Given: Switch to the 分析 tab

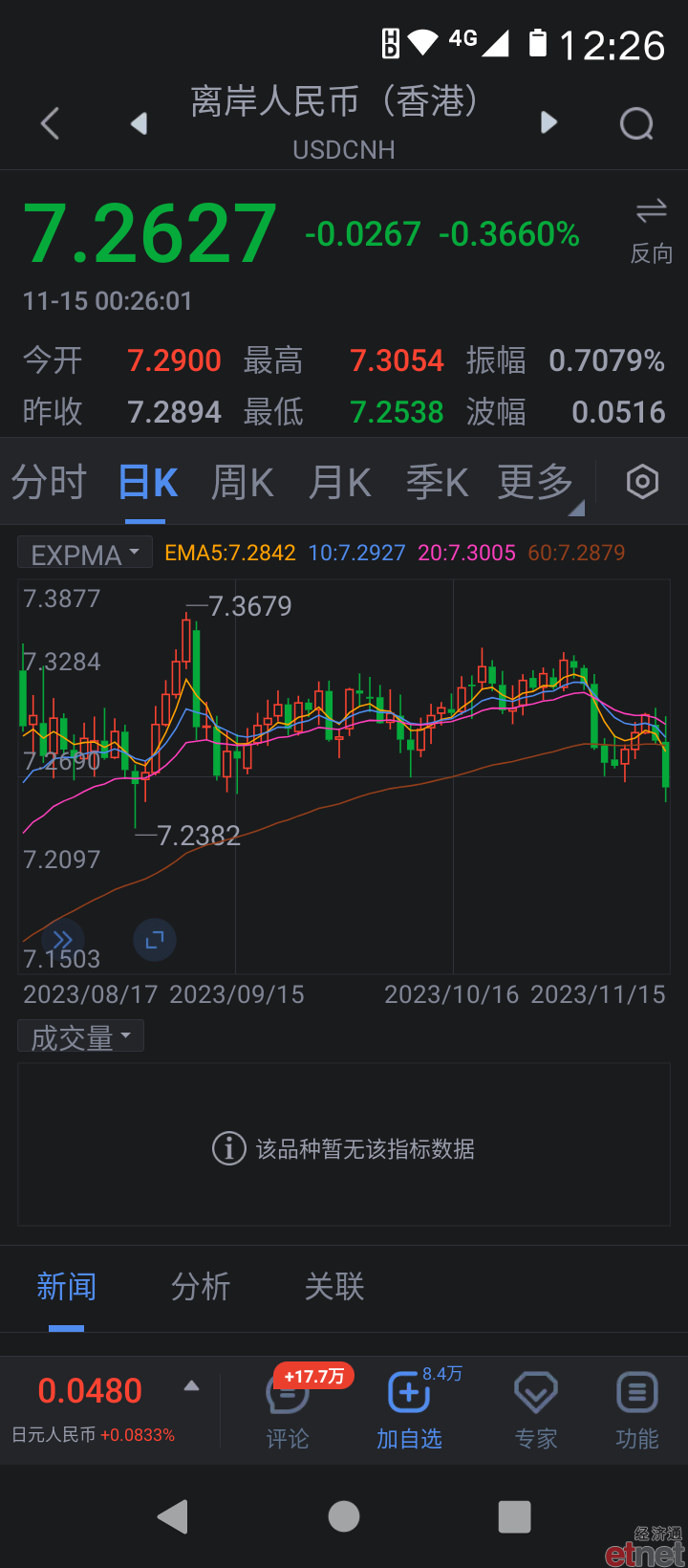Looking at the screenshot, I should 201,1287.
